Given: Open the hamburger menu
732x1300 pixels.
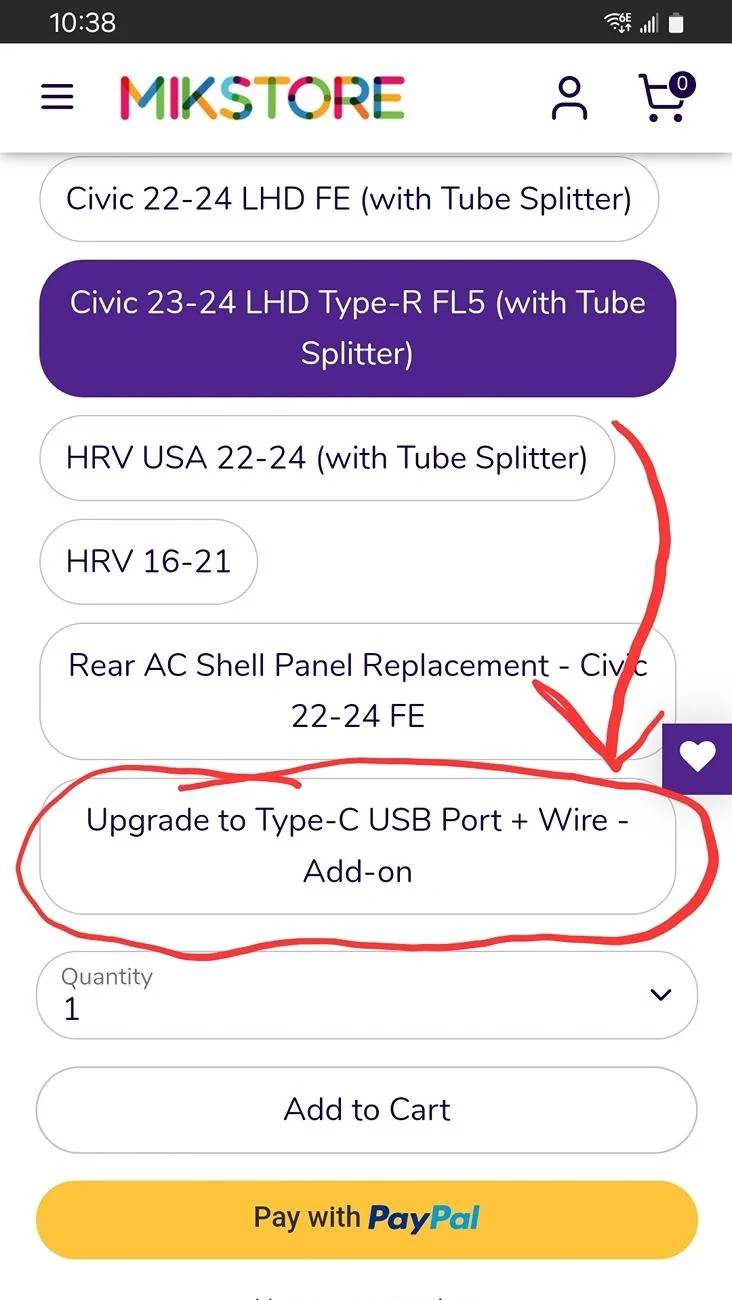Looking at the screenshot, I should pyautogui.click(x=57, y=97).
